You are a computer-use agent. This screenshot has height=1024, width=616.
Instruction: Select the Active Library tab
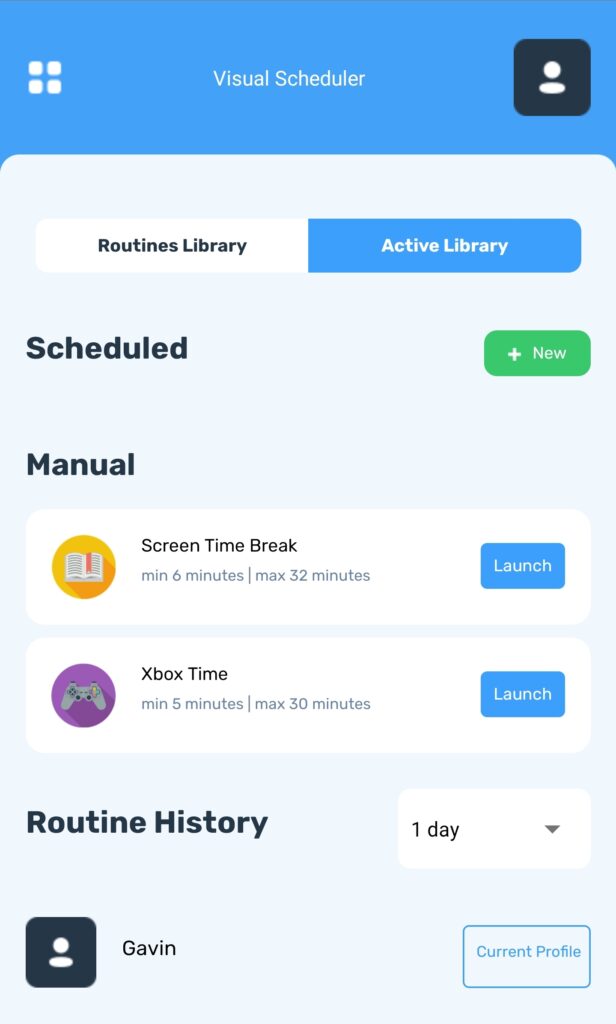444,246
